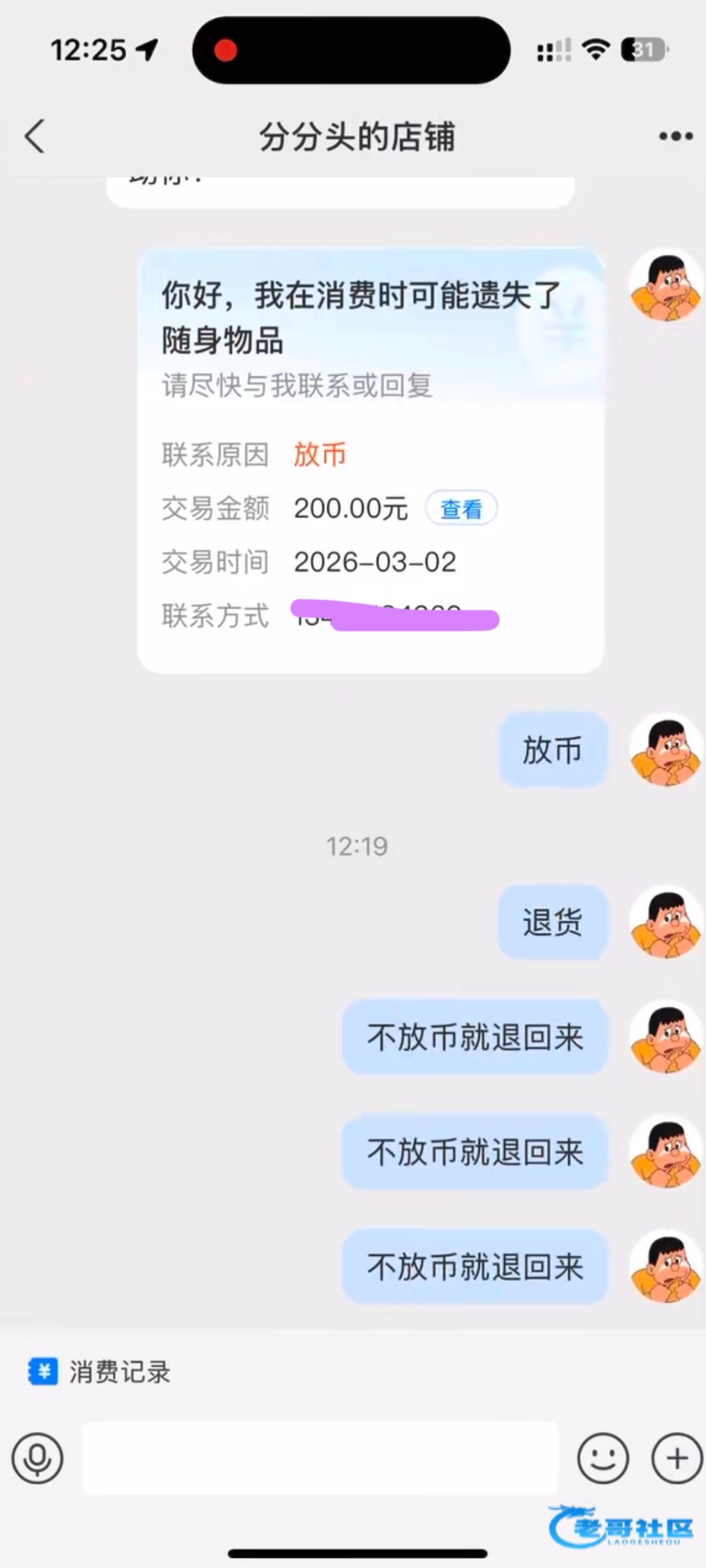Image resolution: width=706 pixels, height=1568 pixels.
Task: Open the three-dot more options menu
Action: click(x=675, y=137)
